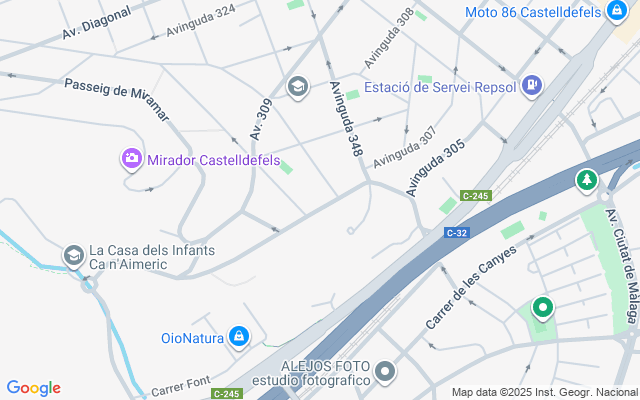Tap the Moto 86 Castelldefels shop pin
Screen dimensions: 640x400
pyautogui.click(x=617, y=12)
